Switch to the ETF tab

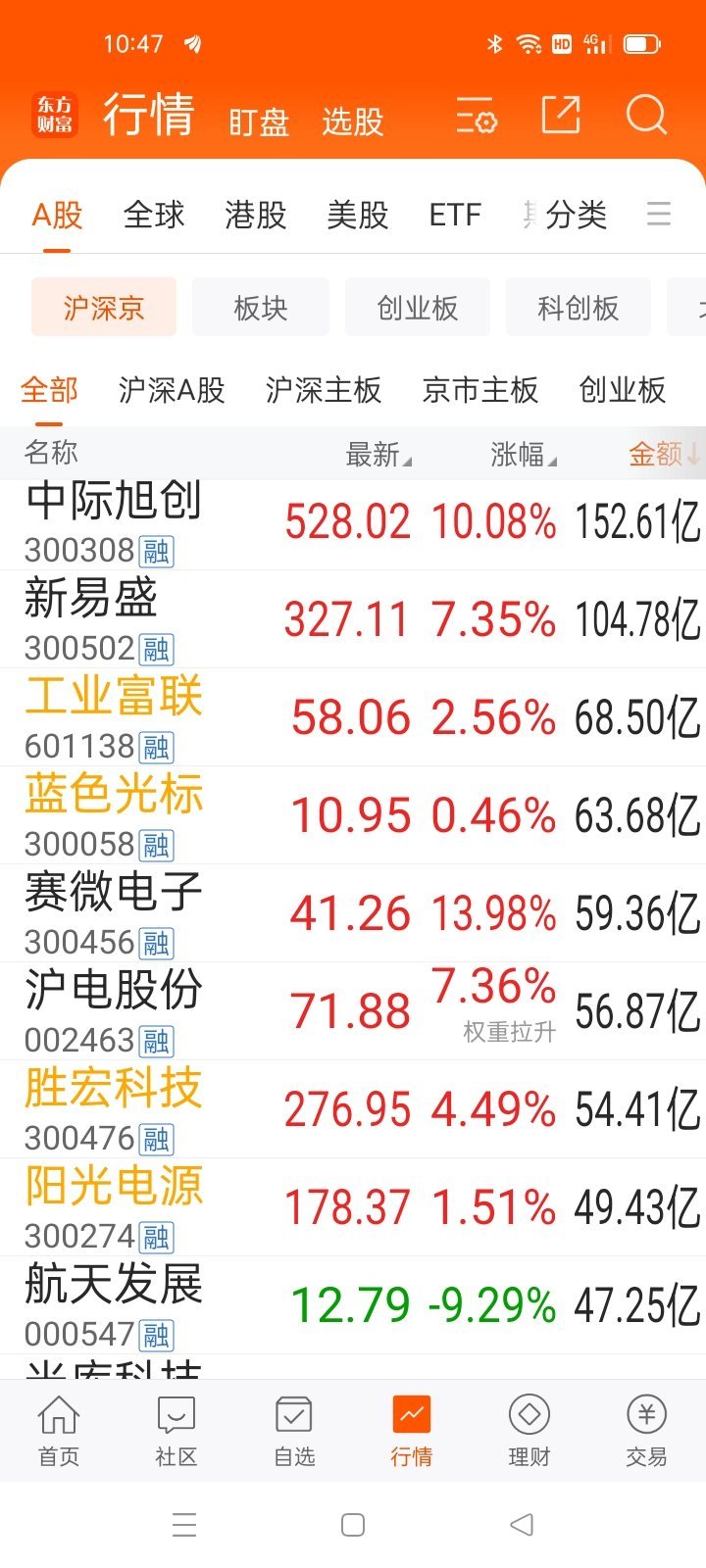coord(454,215)
